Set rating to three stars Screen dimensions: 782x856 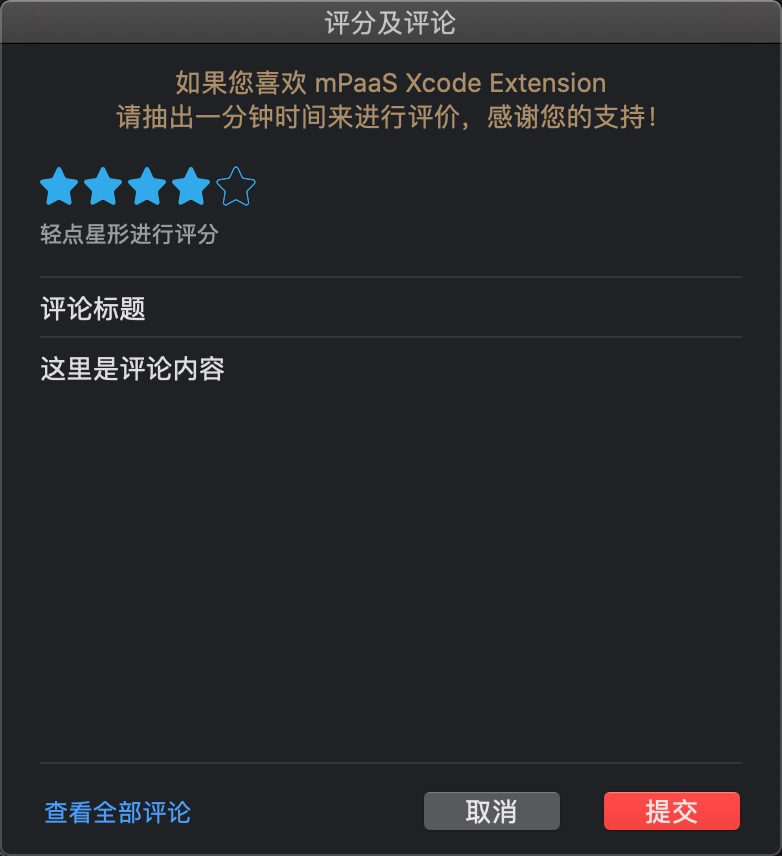click(x=147, y=187)
